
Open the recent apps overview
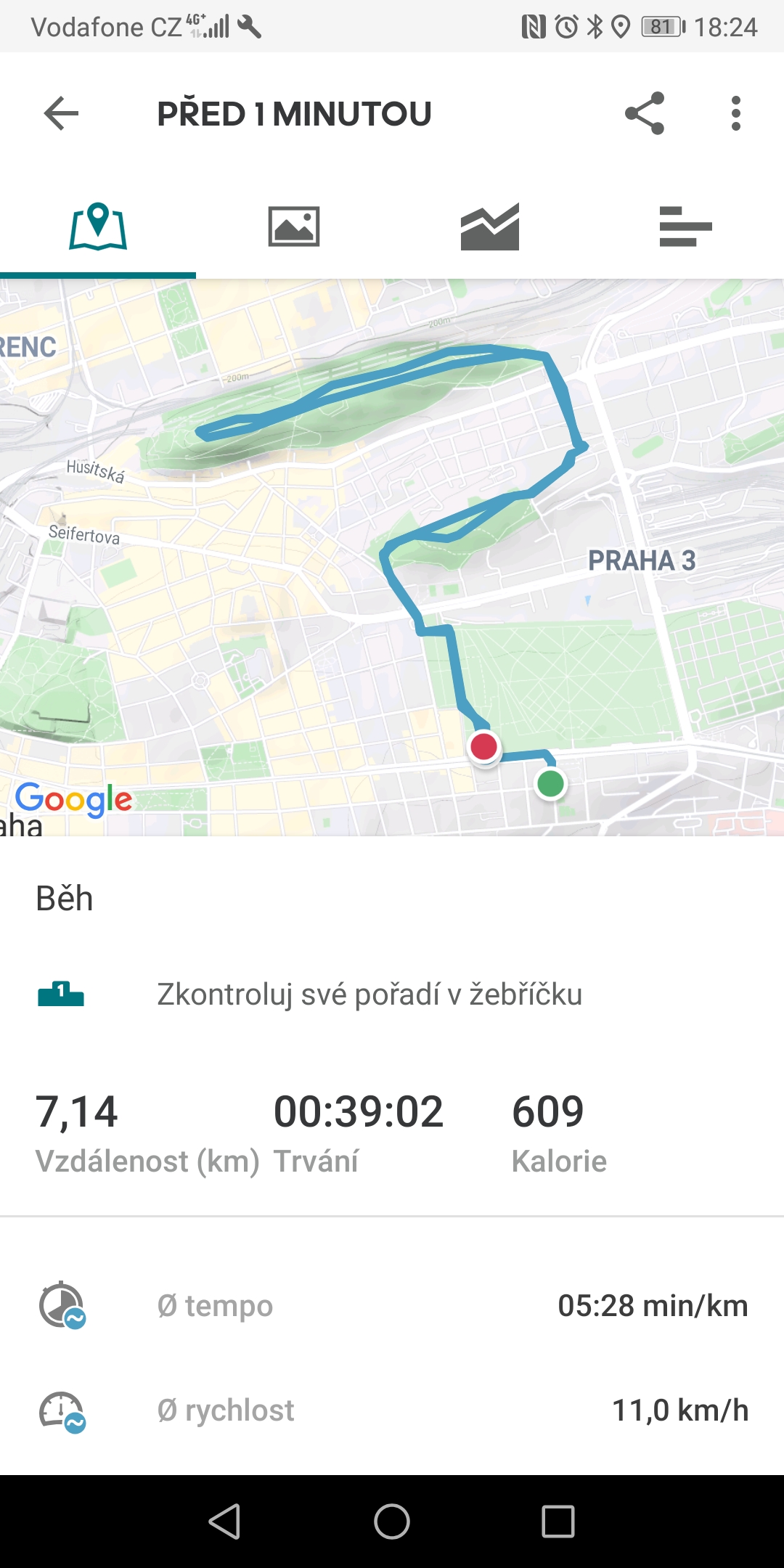[558, 1522]
